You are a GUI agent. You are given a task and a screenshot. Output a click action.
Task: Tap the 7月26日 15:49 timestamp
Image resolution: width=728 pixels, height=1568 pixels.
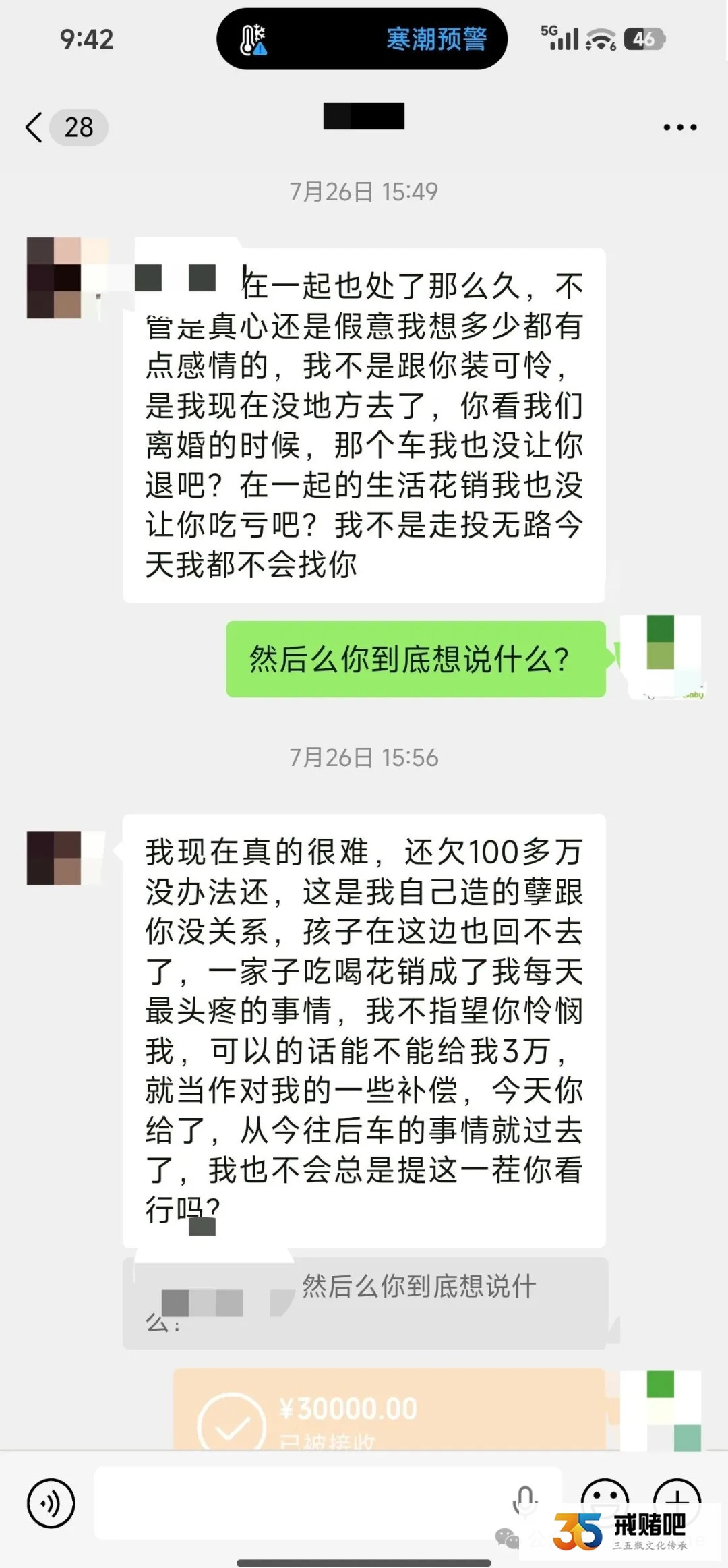(x=364, y=191)
